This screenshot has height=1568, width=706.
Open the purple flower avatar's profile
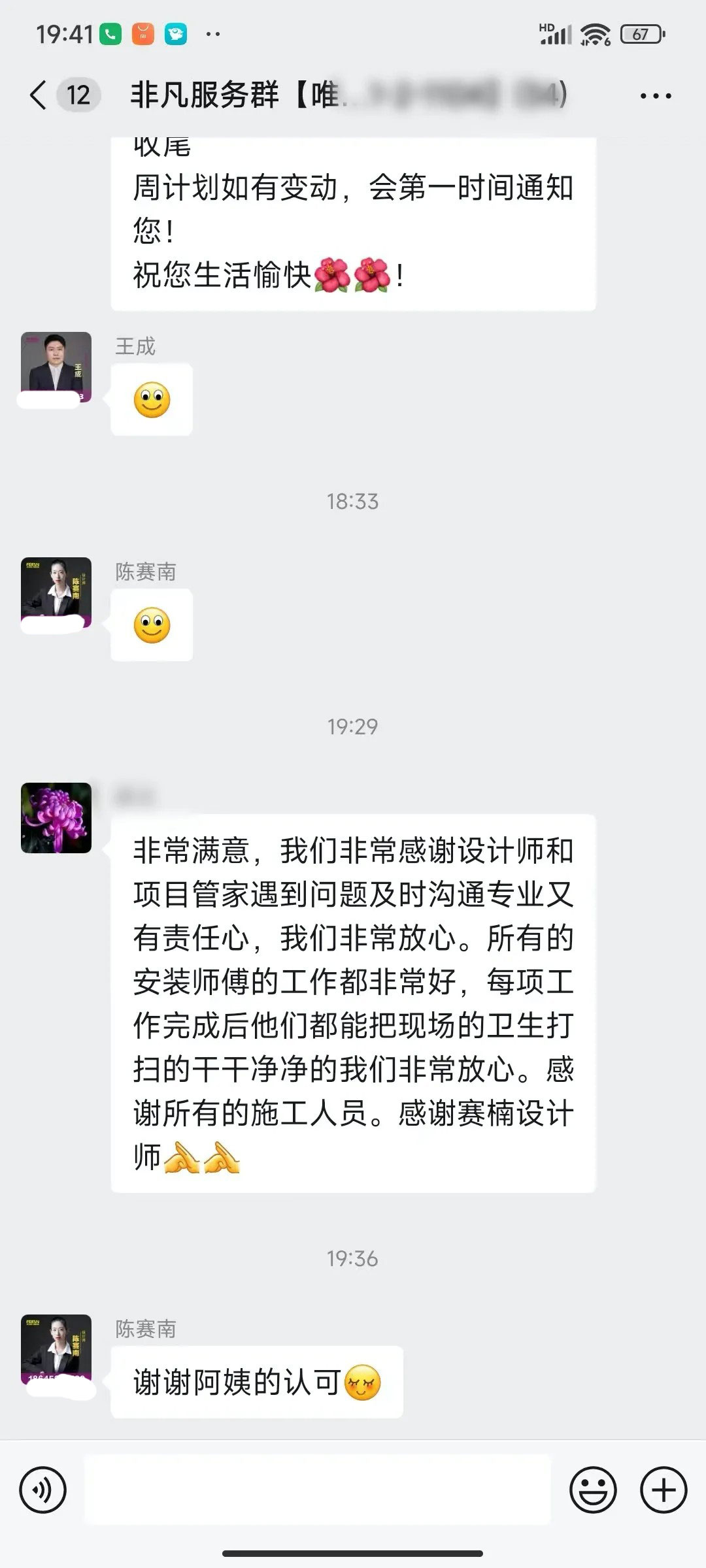(56, 817)
